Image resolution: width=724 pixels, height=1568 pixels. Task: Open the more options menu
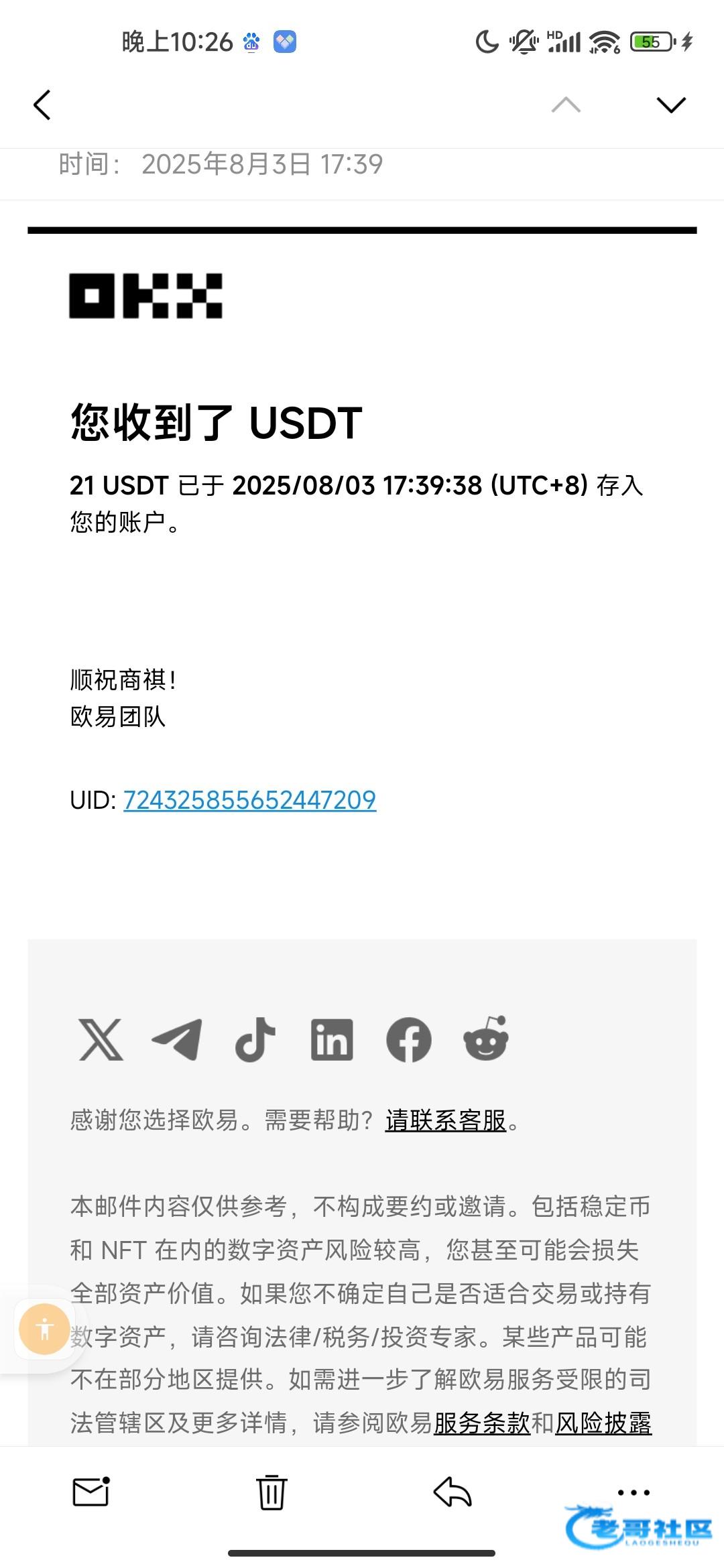point(633,1492)
